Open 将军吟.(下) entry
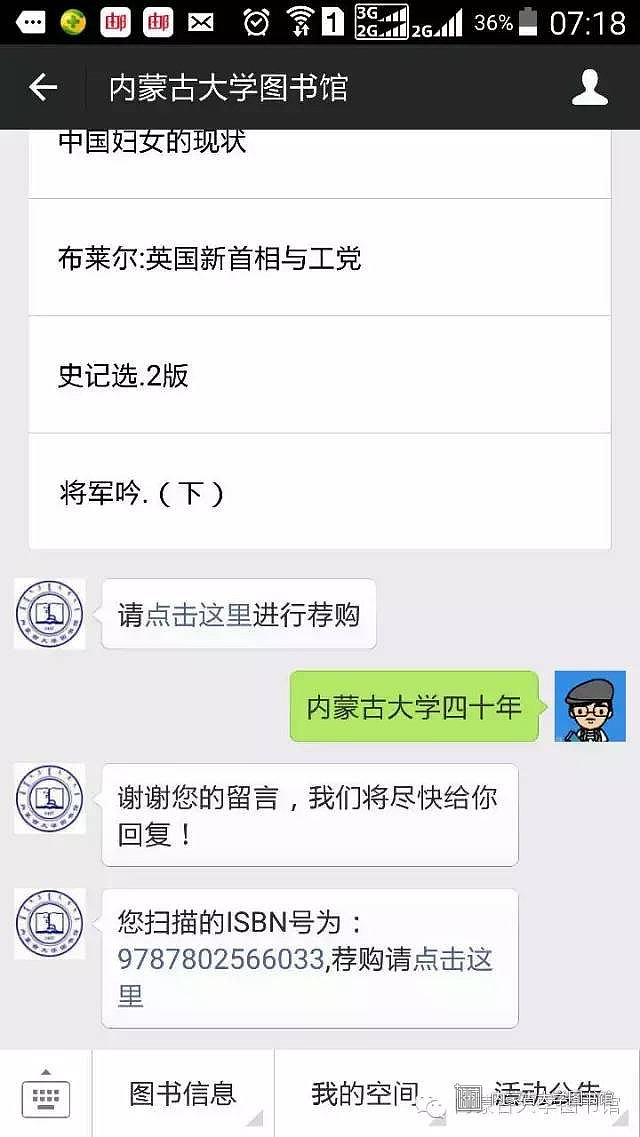Screen dimensions: 640x1137 coord(320,492)
